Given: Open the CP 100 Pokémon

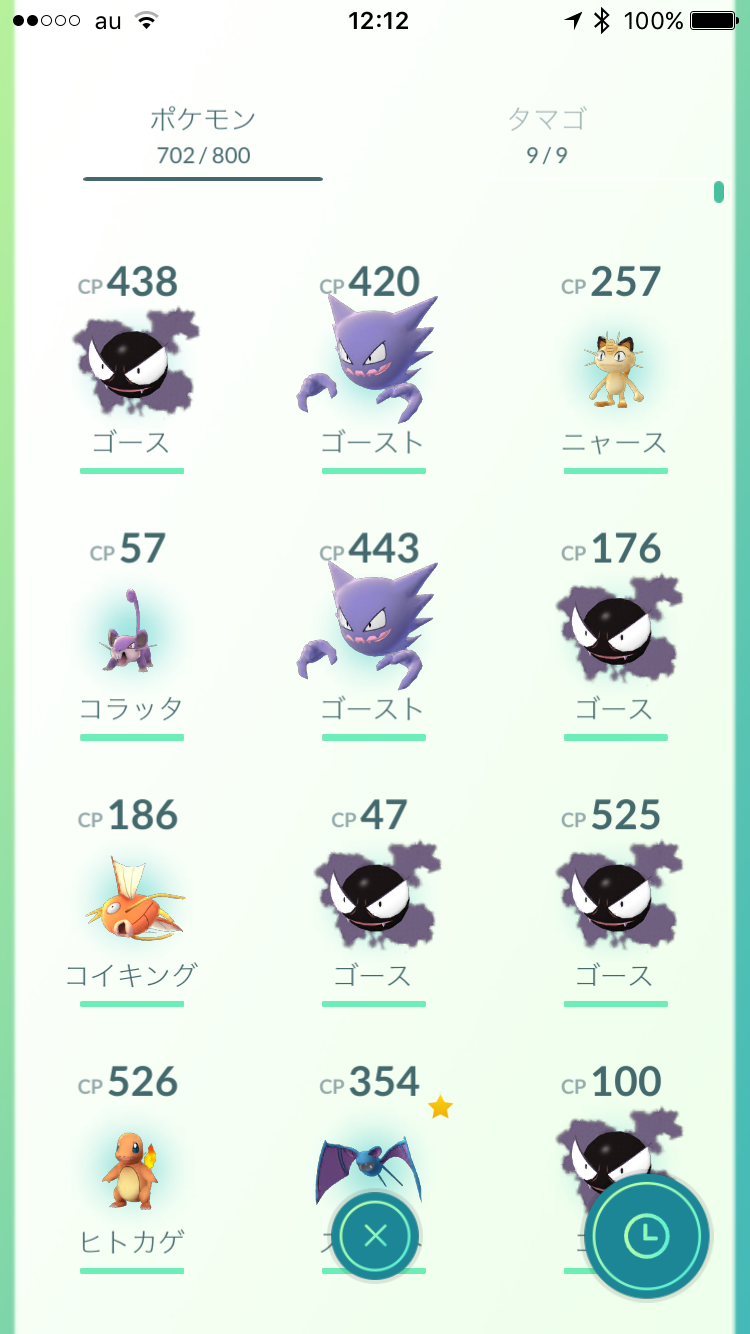Looking at the screenshot, I should [x=600, y=1120].
